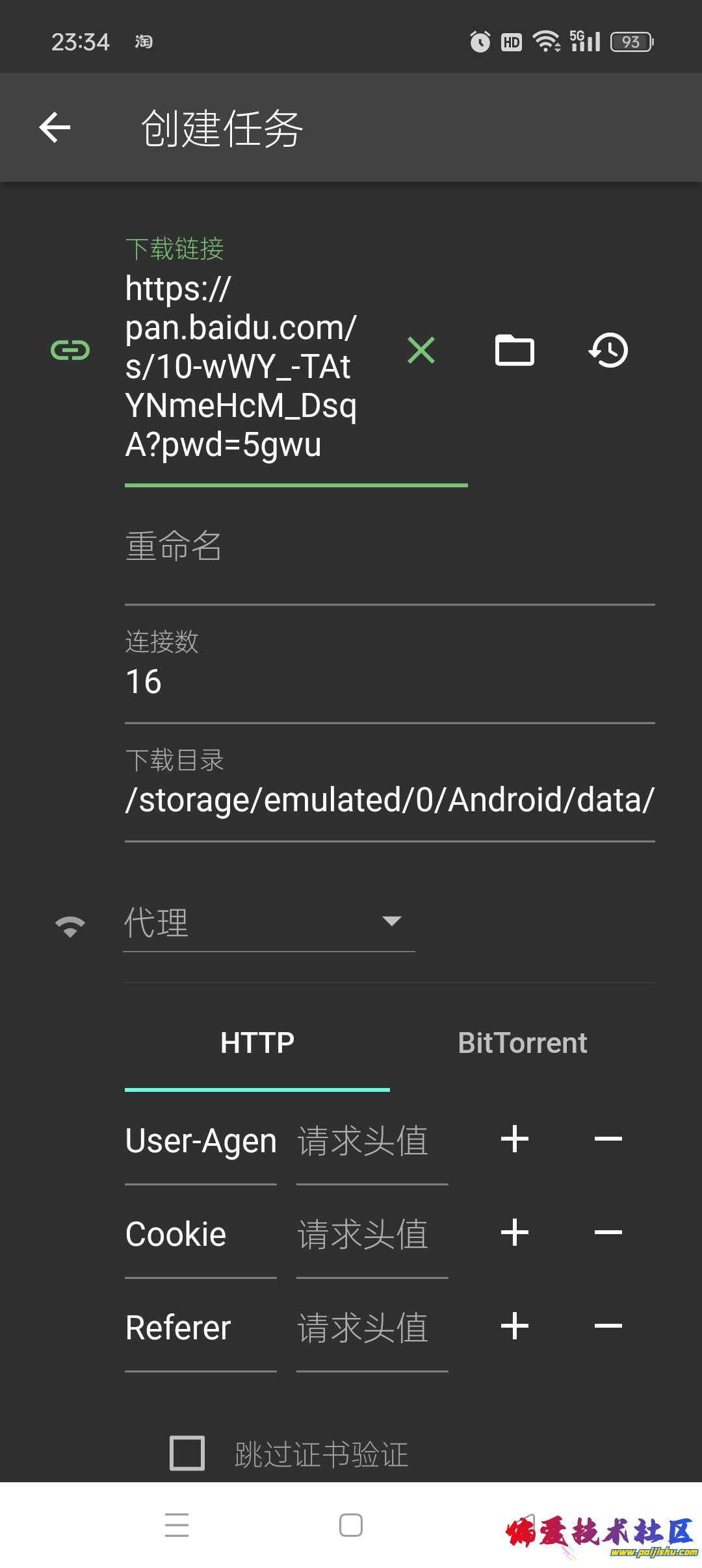Viewport: 702px width, 1568px height.
Task: Remove the Cookie header with minus icon
Action: 609,1233
